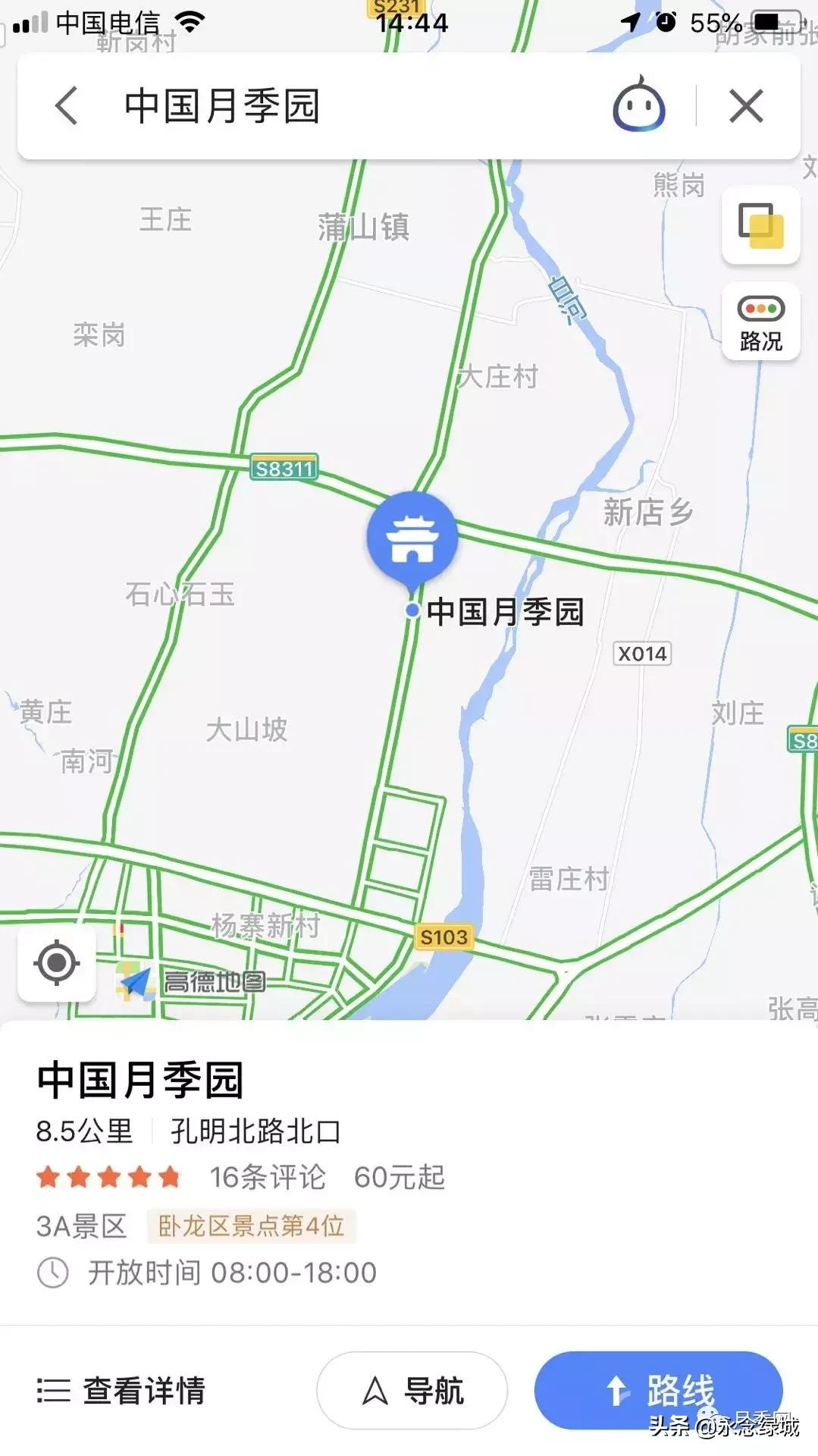Tap the back arrow to exit search
This screenshot has width=818, height=1456.
coord(67,105)
